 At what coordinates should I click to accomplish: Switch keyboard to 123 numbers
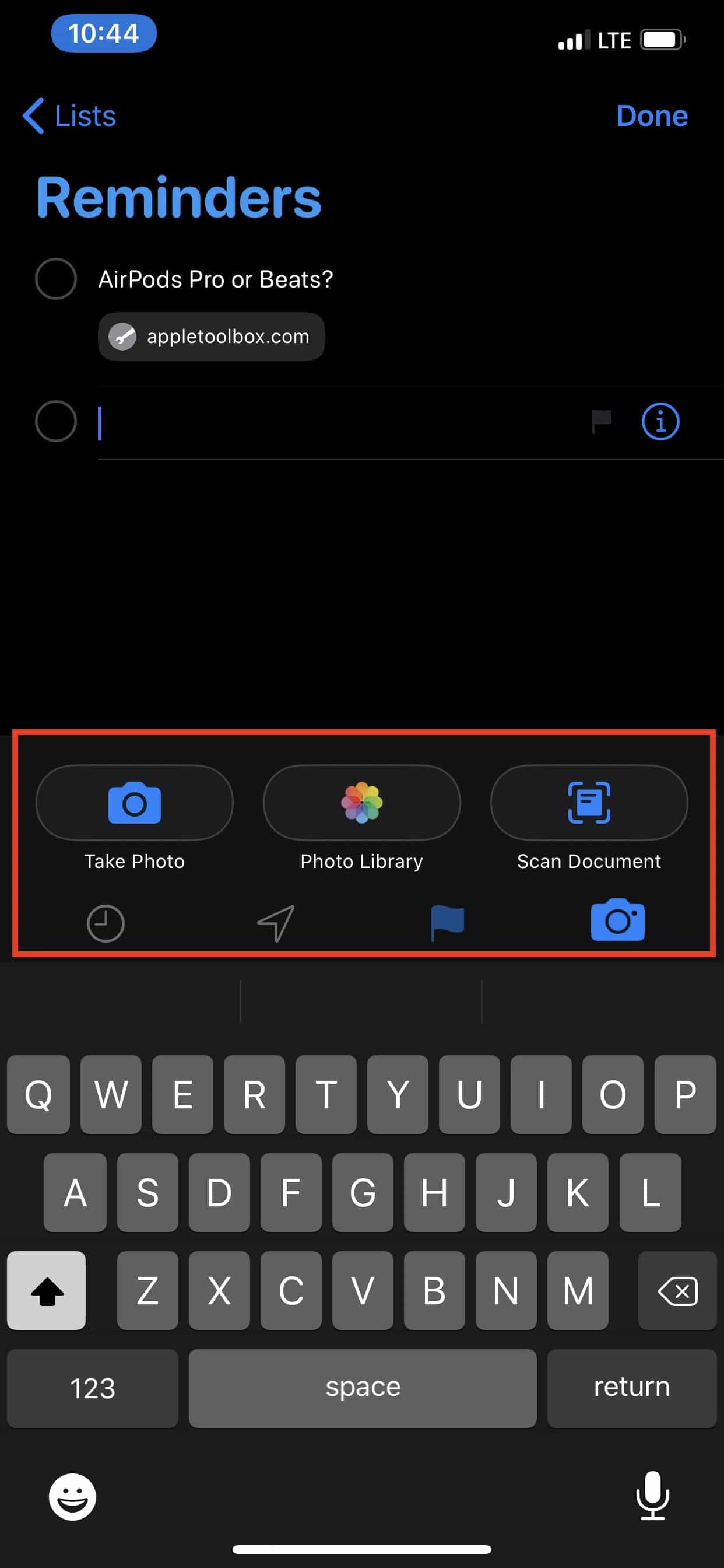coord(93,1388)
